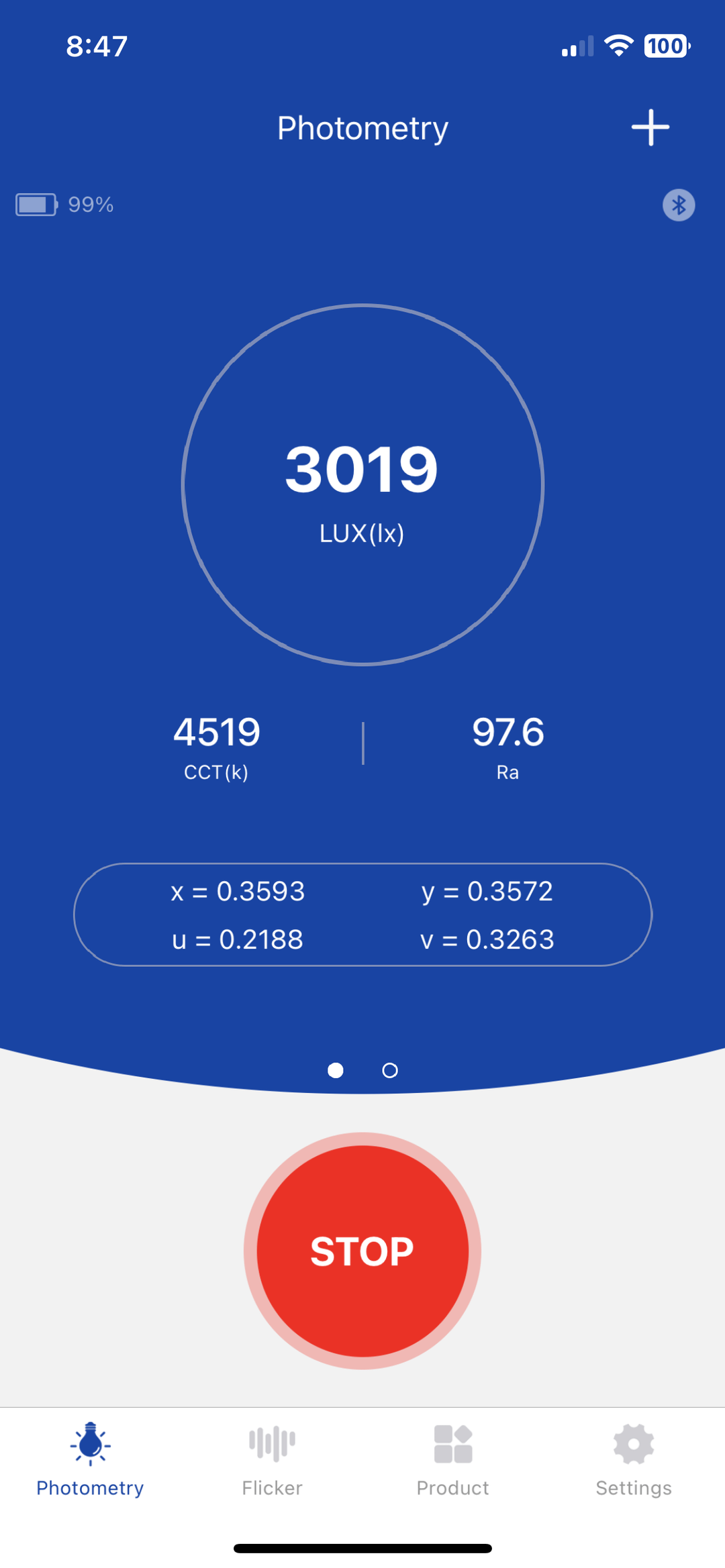Stop the measurement with the STOP button
Image resolution: width=725 pixels, height=1568 pixels.
click(362, 1251)
